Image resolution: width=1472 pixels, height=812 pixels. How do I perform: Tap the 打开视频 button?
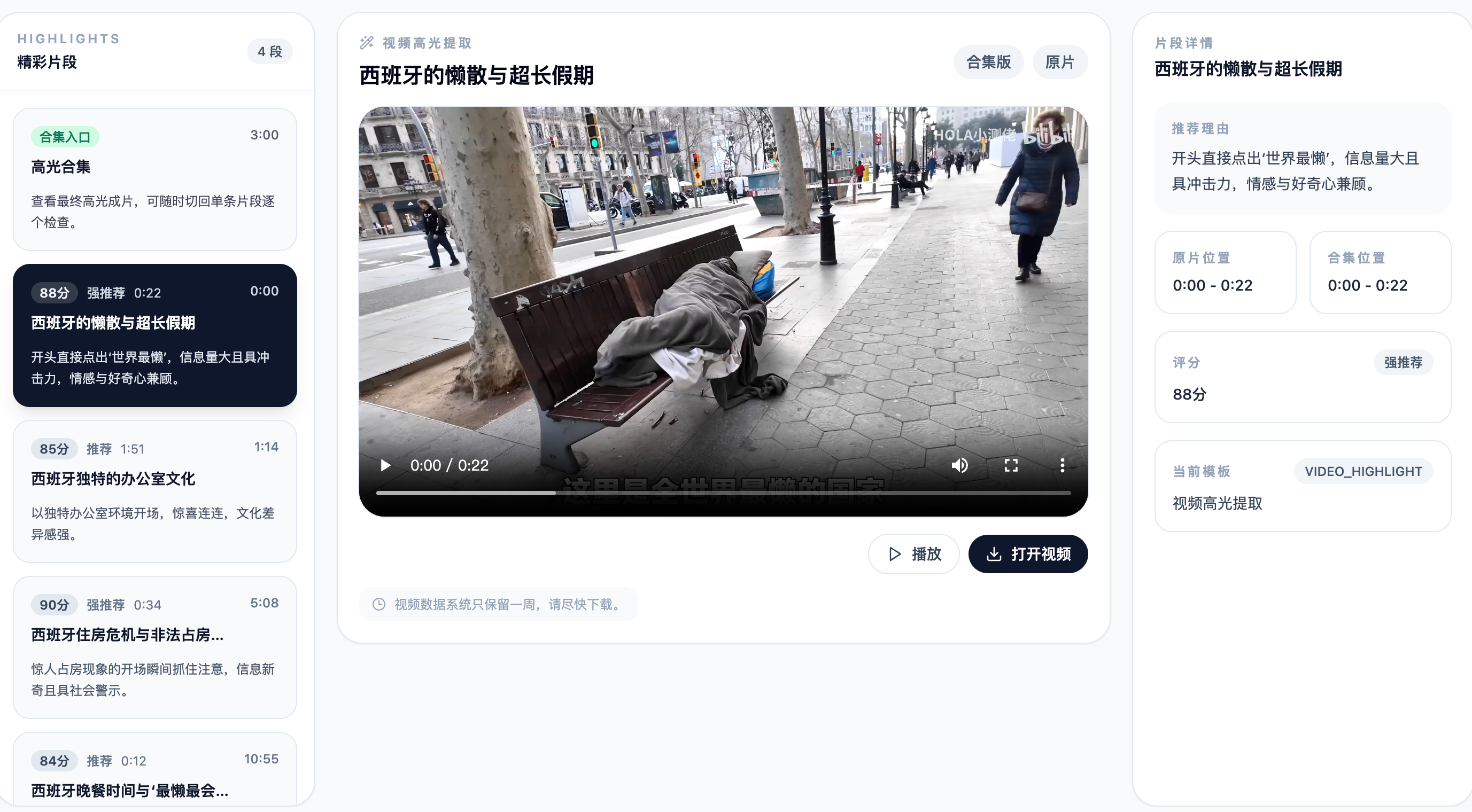[1027, 554]
